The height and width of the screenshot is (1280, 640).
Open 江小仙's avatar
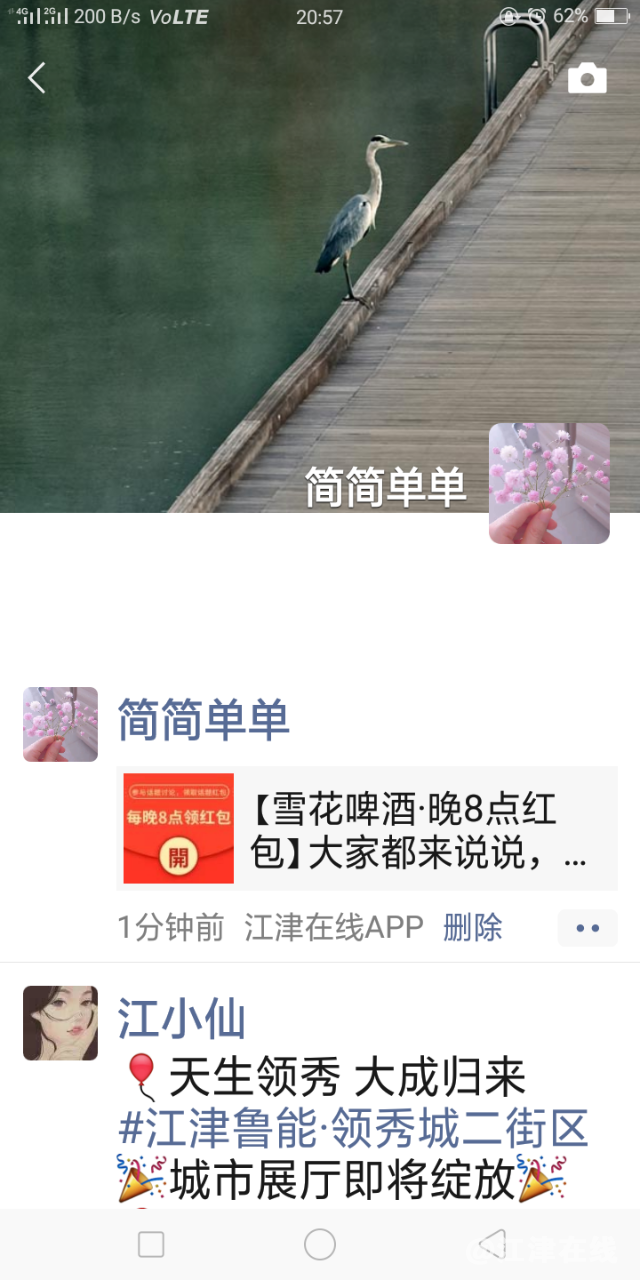(x=60, y=1022)
